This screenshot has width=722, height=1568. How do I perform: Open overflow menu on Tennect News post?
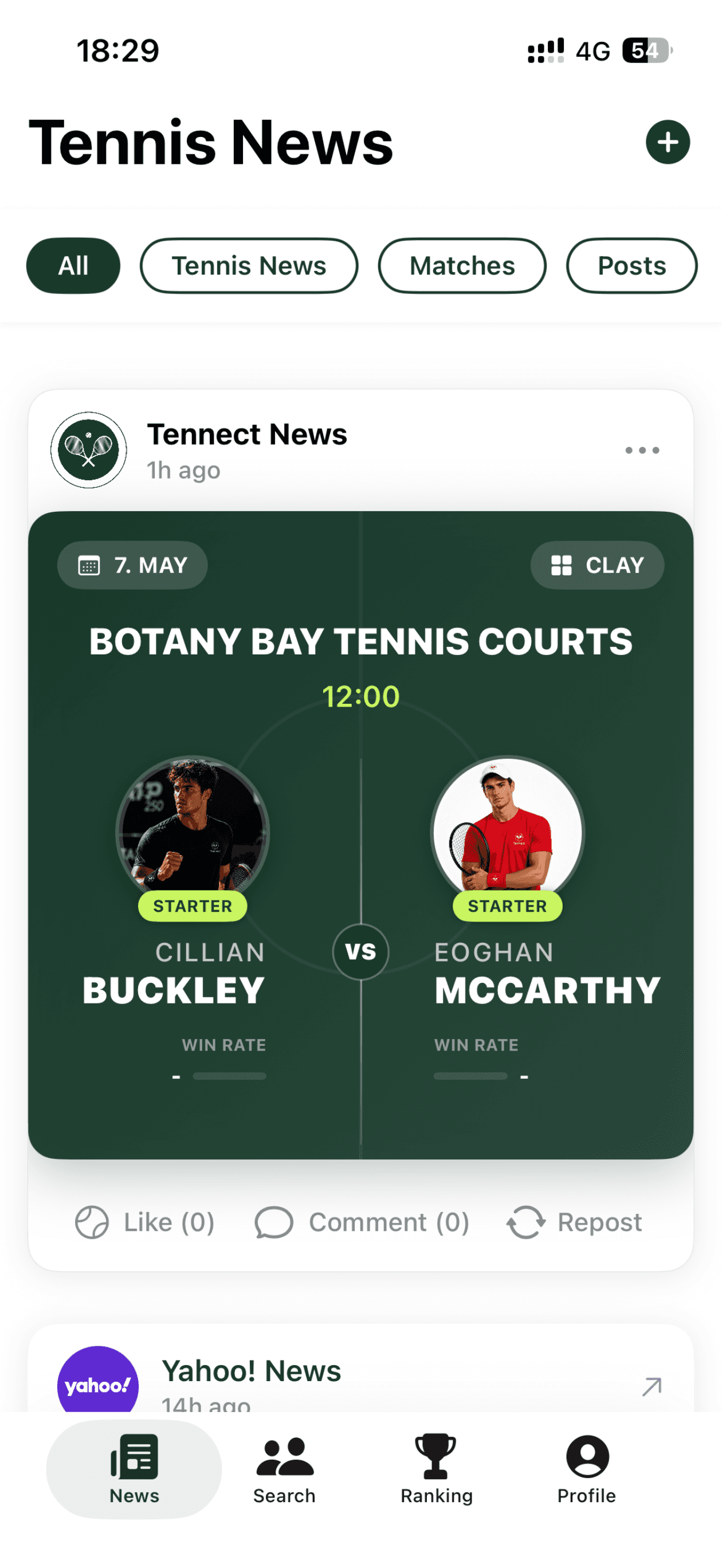point(642,450)
